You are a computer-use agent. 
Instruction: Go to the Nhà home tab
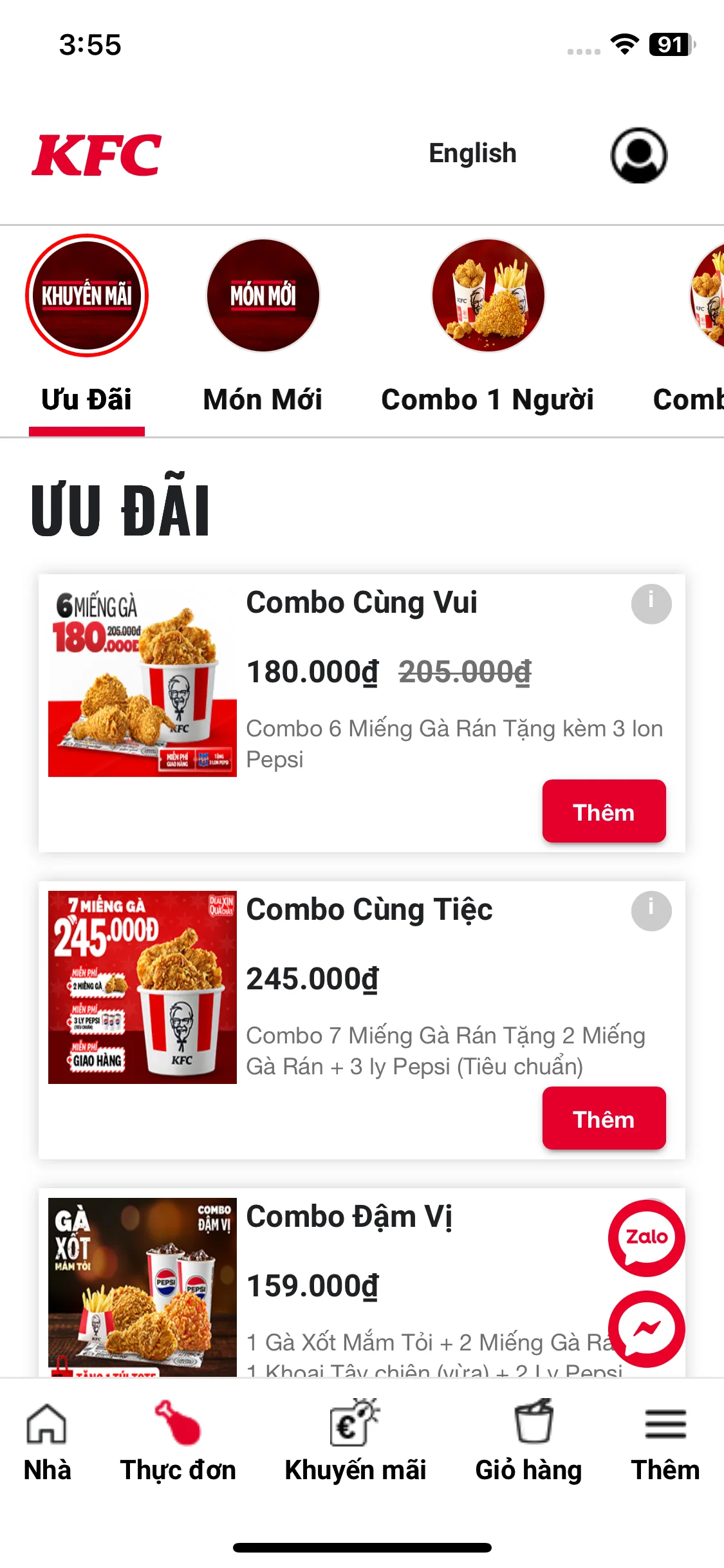click(47, 1442)
